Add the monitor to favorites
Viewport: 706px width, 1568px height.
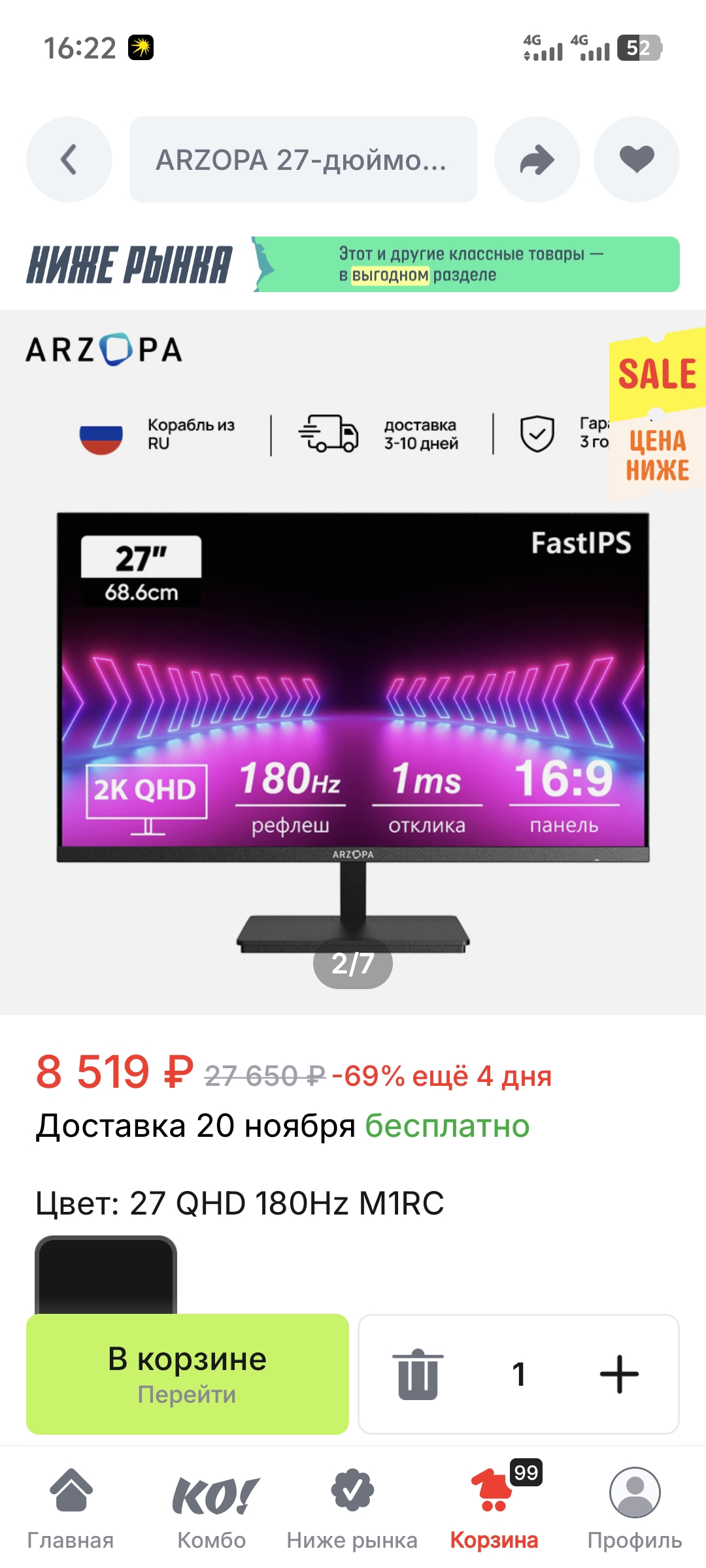pos(636,159)
